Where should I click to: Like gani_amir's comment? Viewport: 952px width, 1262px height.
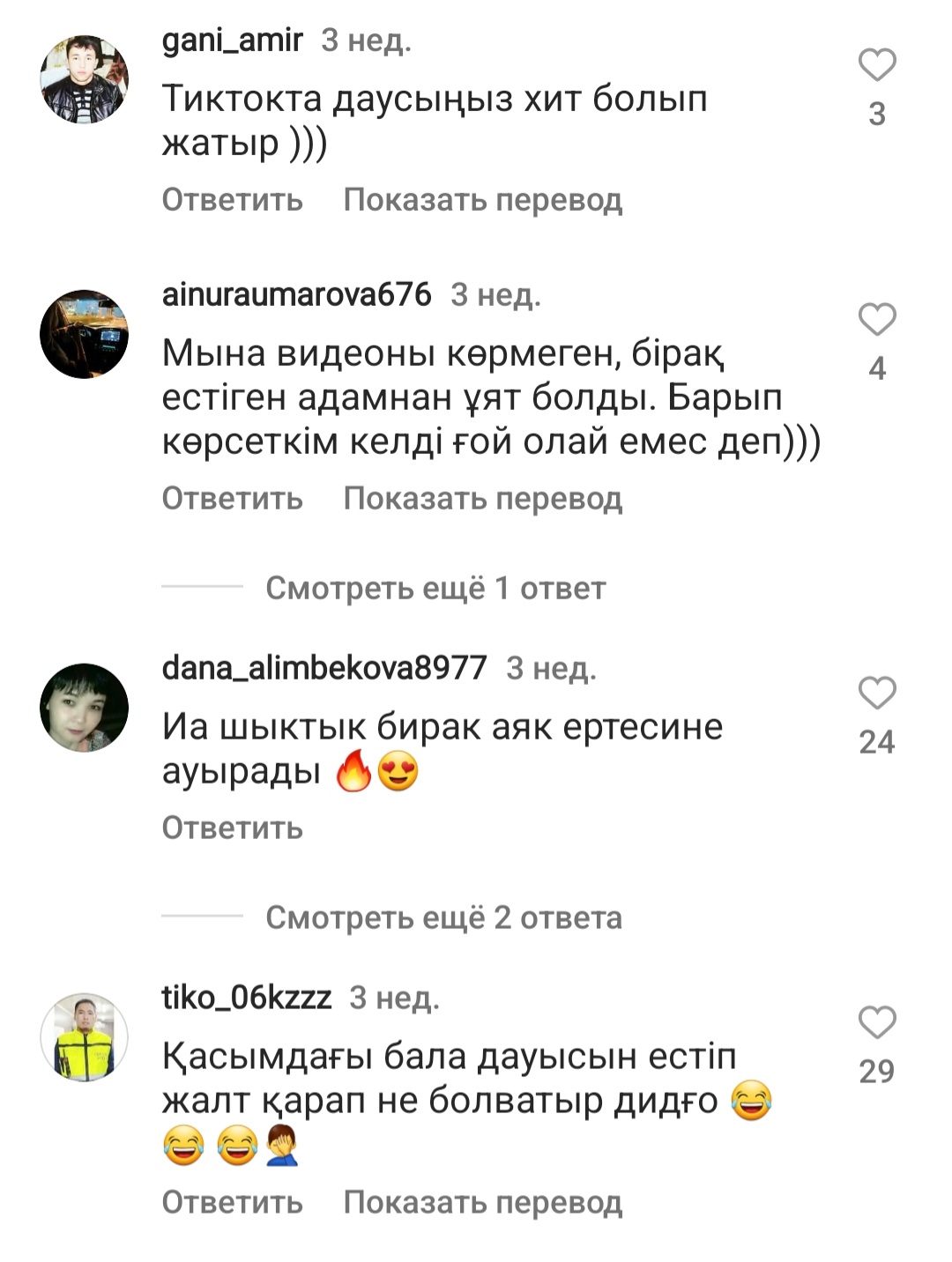coord(877,65)
